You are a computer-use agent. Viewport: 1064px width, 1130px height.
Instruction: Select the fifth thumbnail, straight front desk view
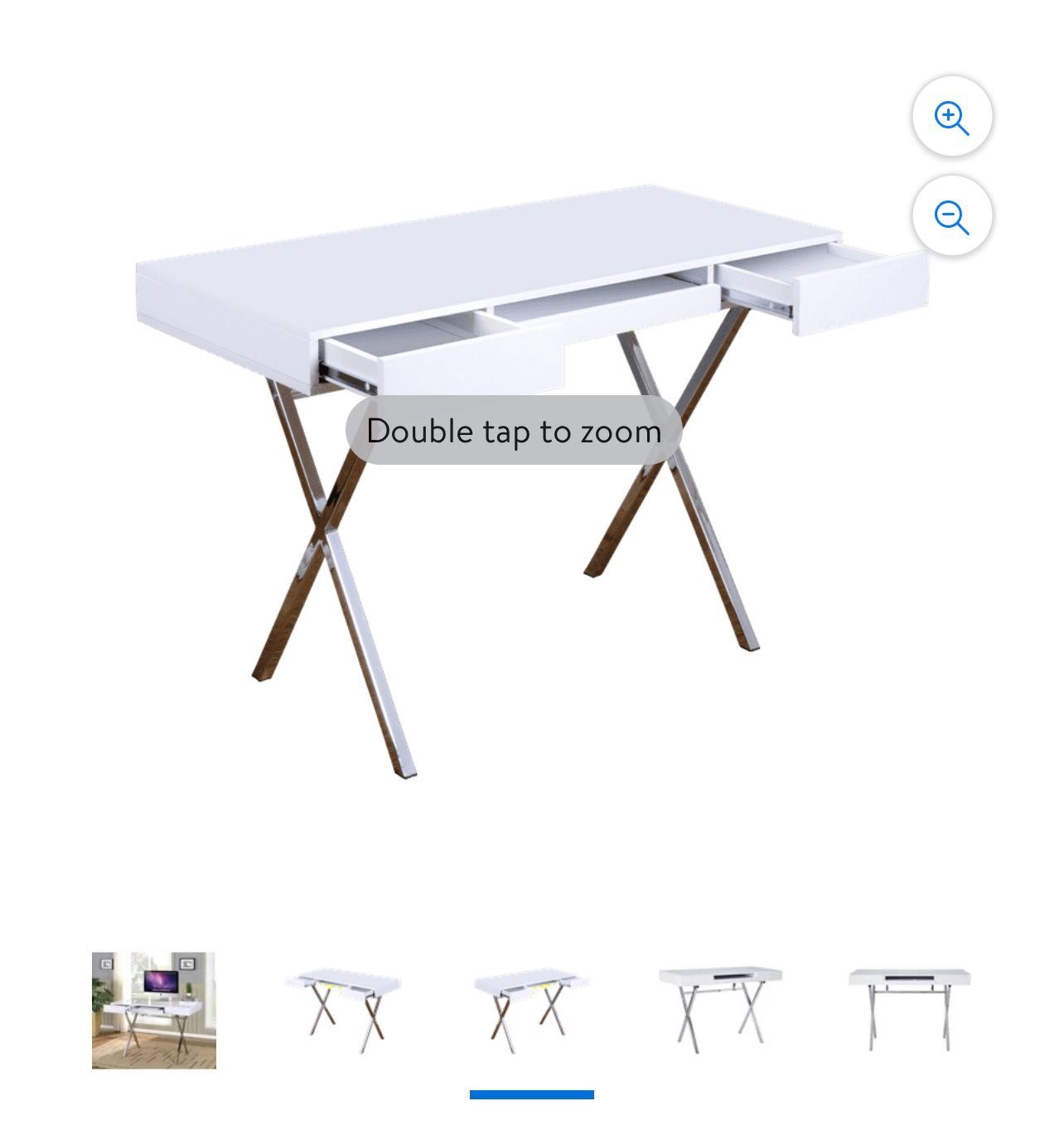click(909, 1010)
